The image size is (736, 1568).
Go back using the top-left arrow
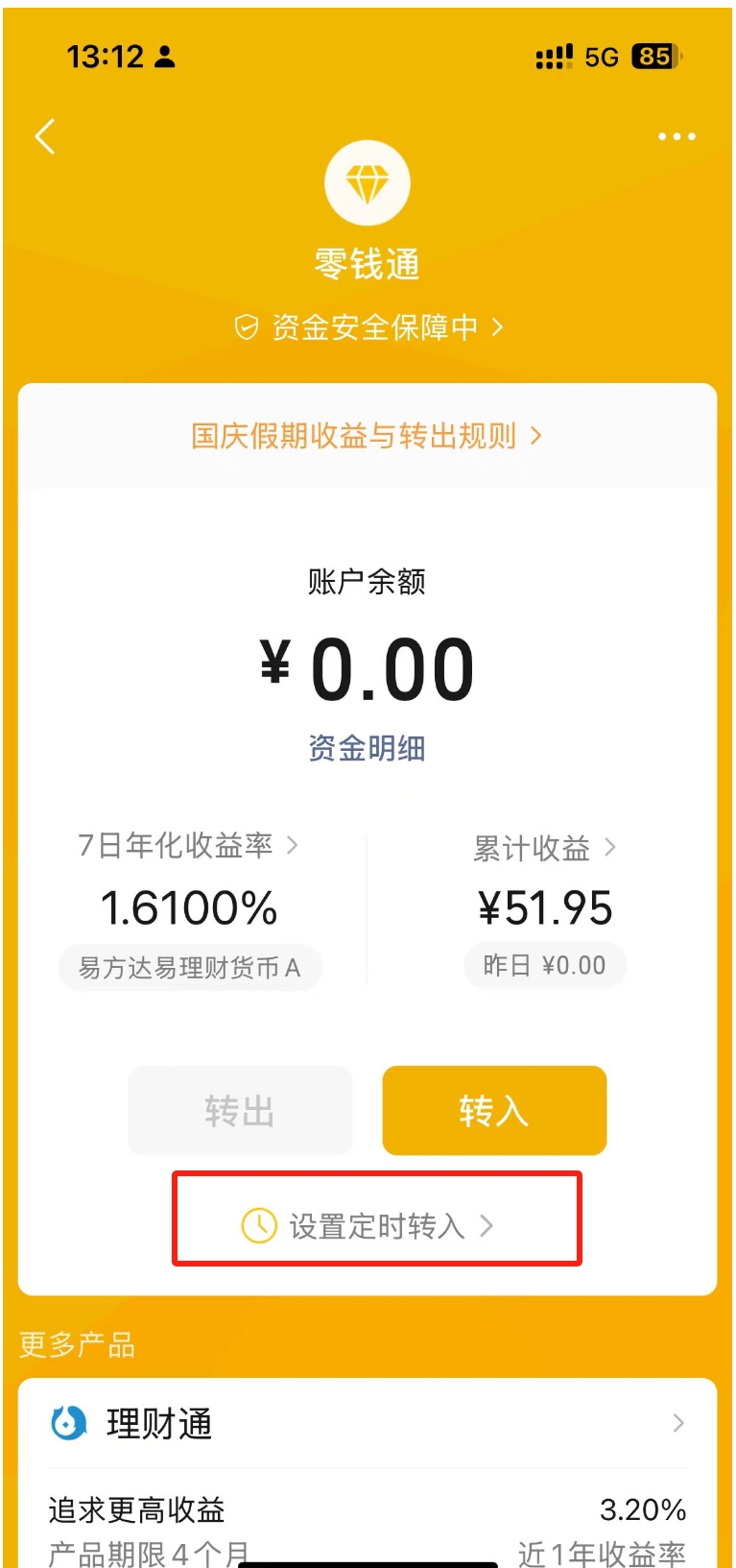45,136
